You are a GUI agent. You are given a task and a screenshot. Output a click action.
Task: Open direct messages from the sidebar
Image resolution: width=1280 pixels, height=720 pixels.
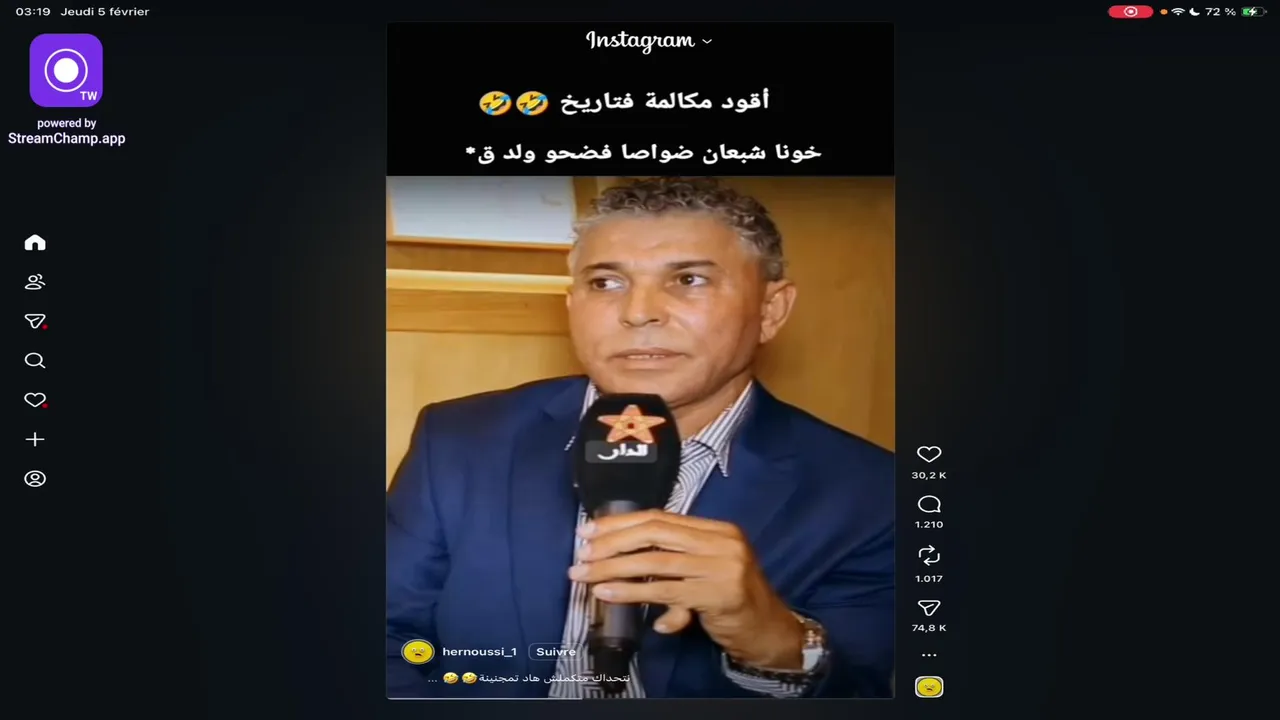tap(35, 321)
